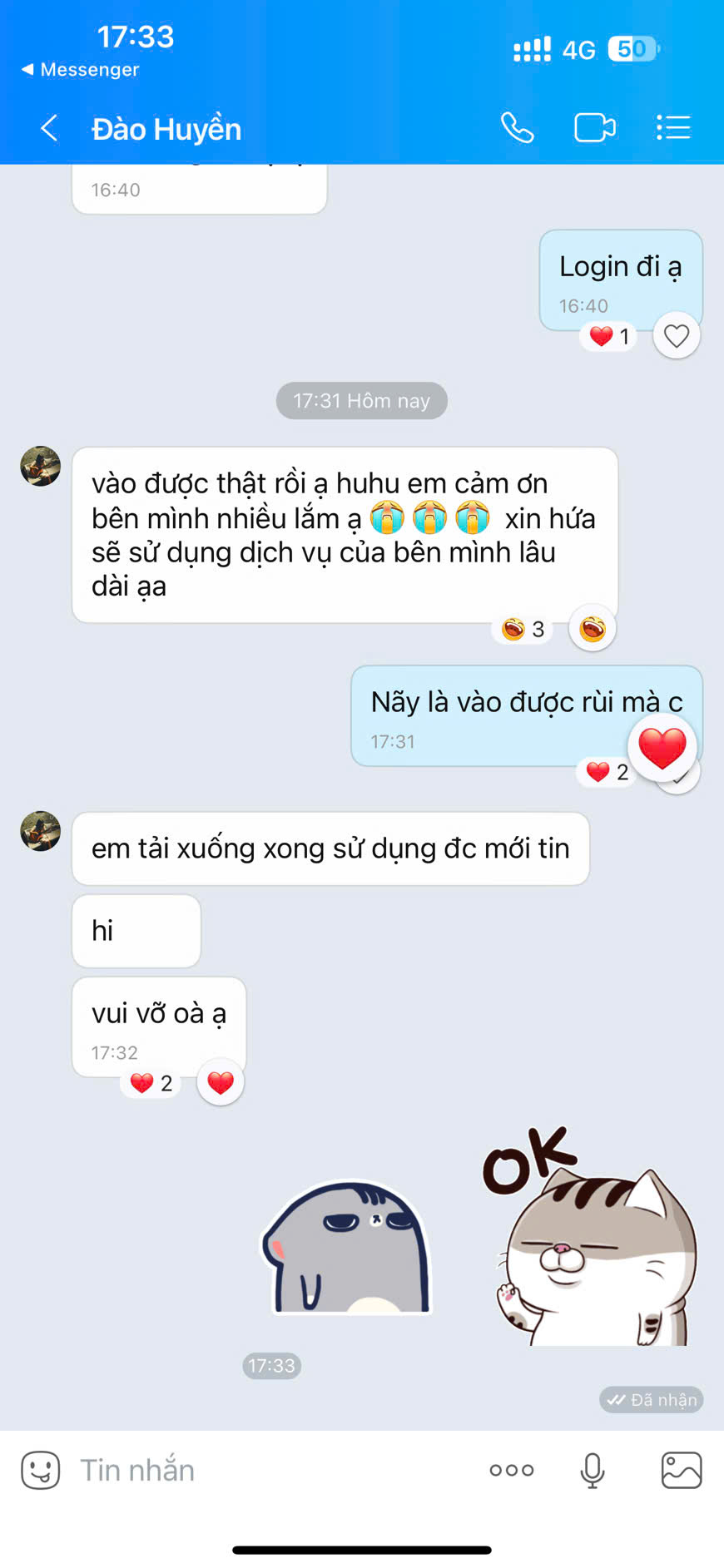This screenshot has height=1568, width=724.
Task: Open the photo gallery picker
Action: coord(682,1470)
